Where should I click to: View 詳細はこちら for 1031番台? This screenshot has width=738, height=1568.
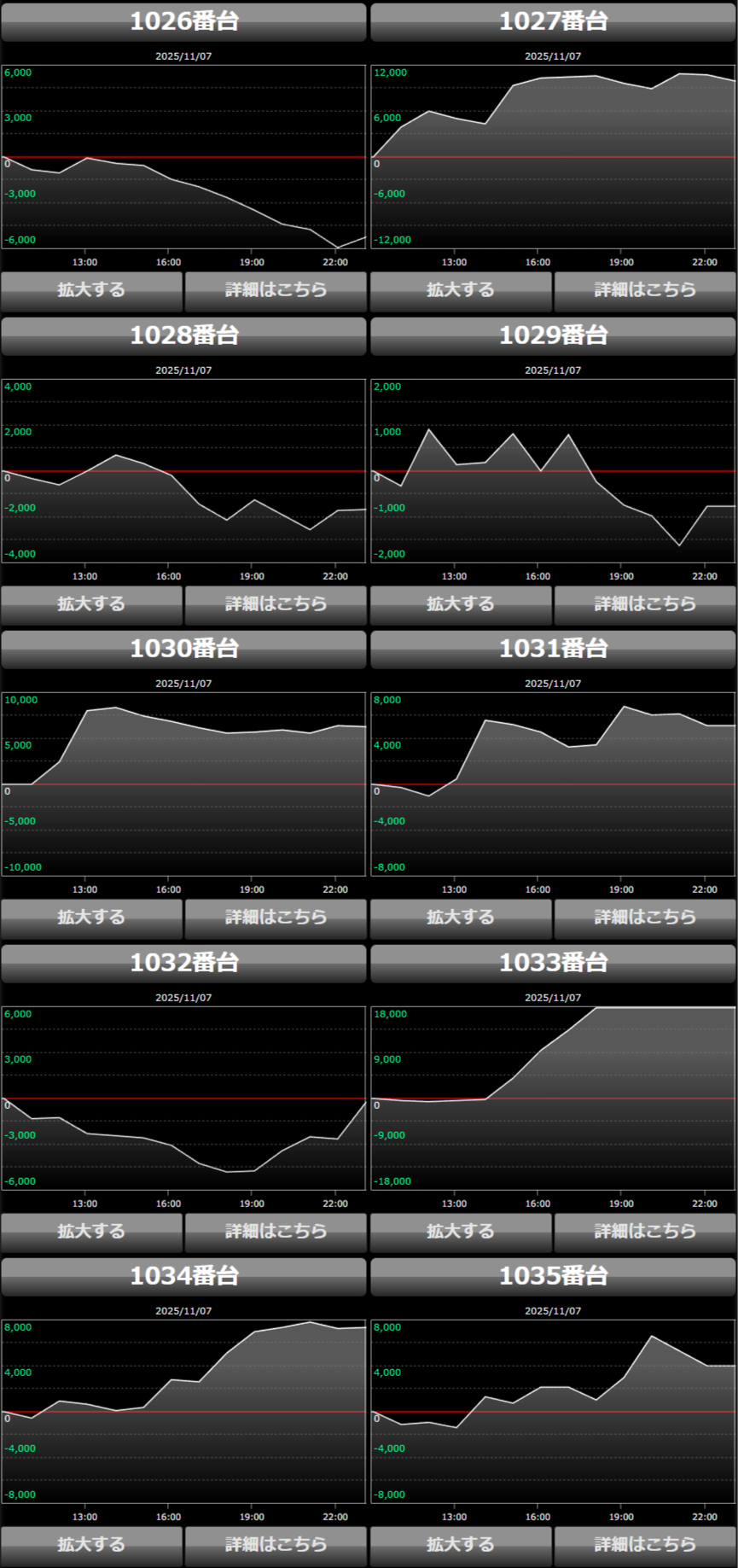(x=645, y=918)
